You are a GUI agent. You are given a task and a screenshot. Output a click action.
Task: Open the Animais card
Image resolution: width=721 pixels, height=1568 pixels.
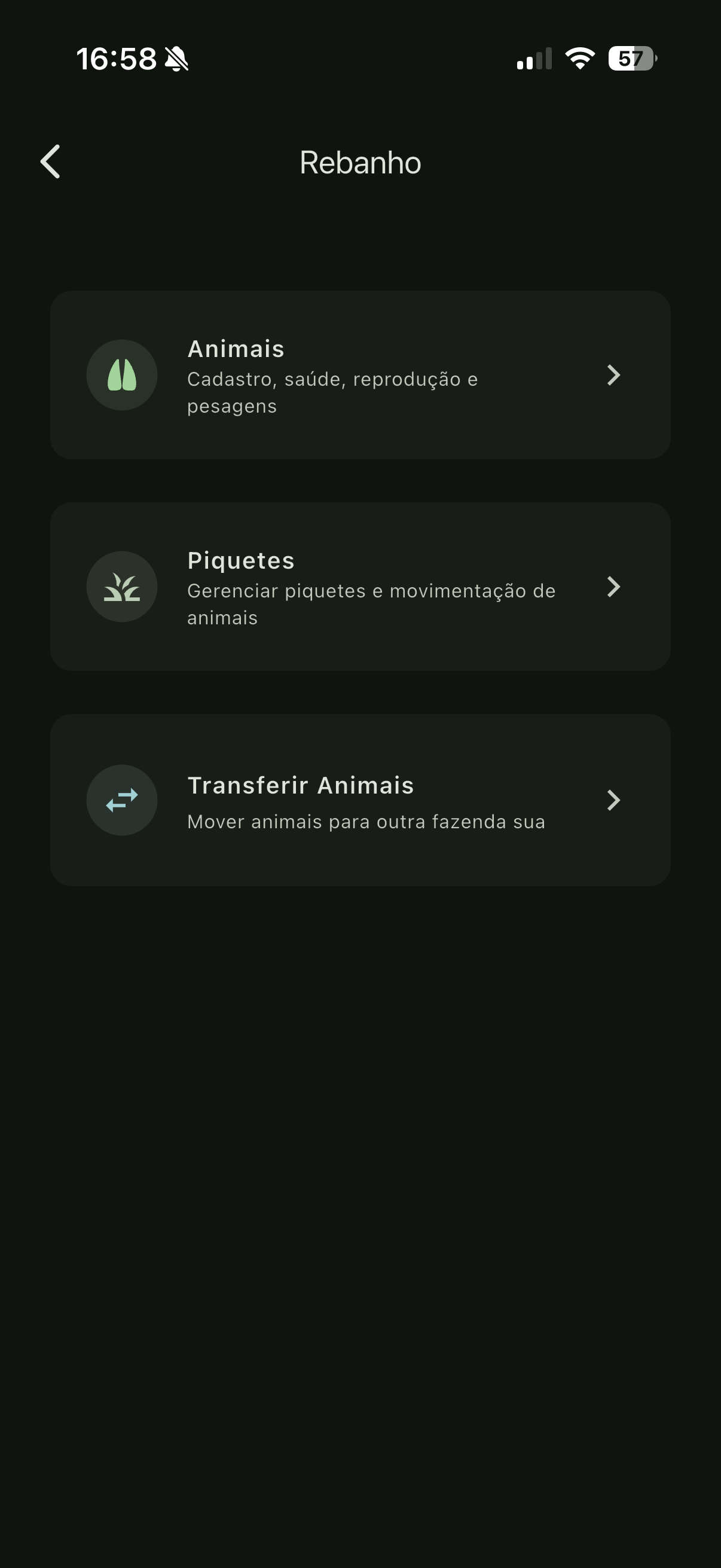(360, 375)
